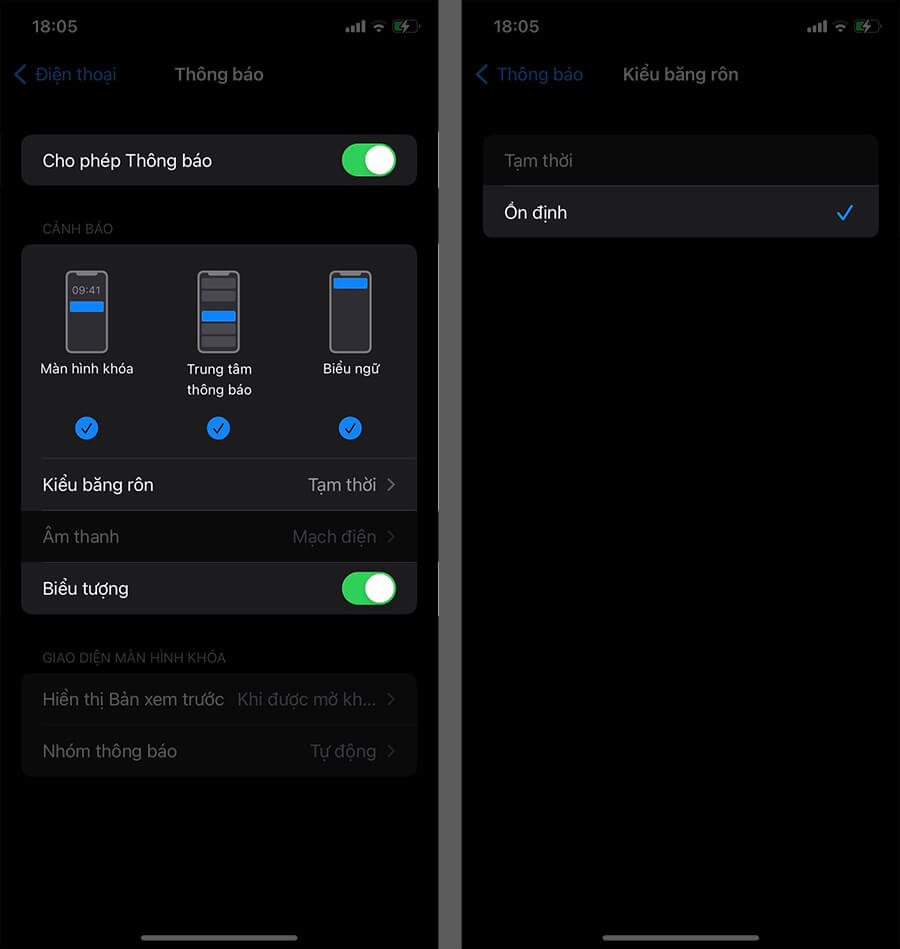Viewport: 900px width, 949px height.
Task: Open the Nhóm thông báo setting
Action: (218, 751)
